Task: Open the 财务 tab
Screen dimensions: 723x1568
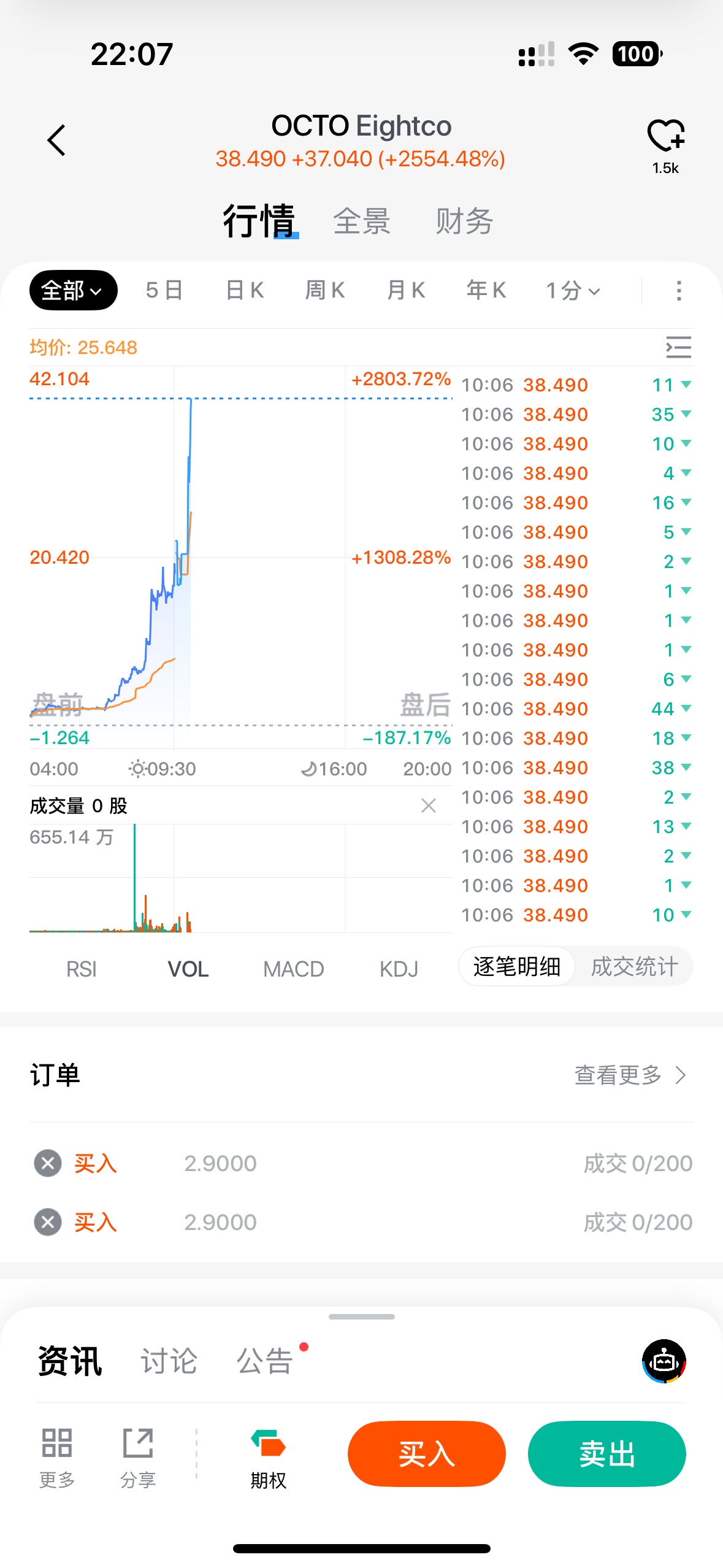Action: pos(464,221)
